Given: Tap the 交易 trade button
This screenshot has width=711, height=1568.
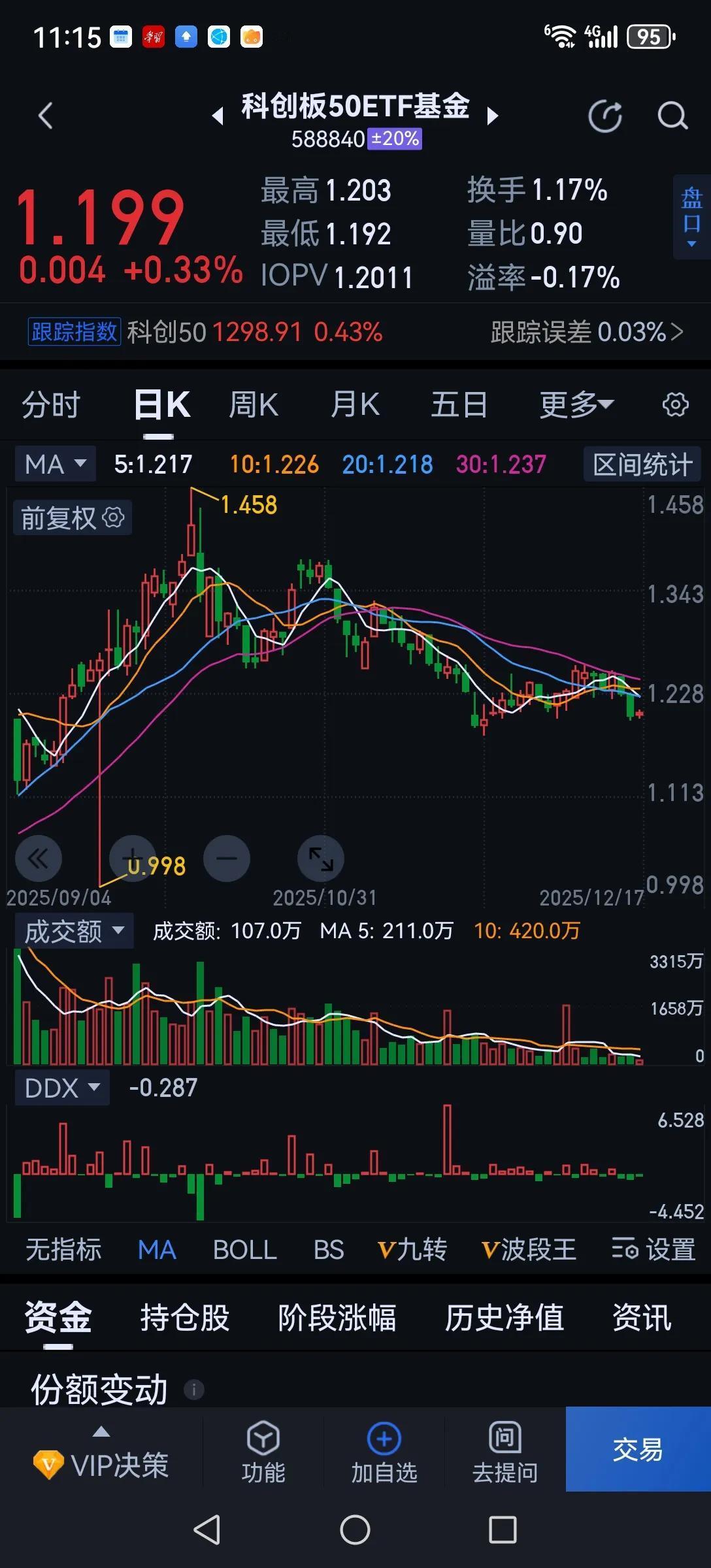Looking at the screenshot, I should point(637,1450).
